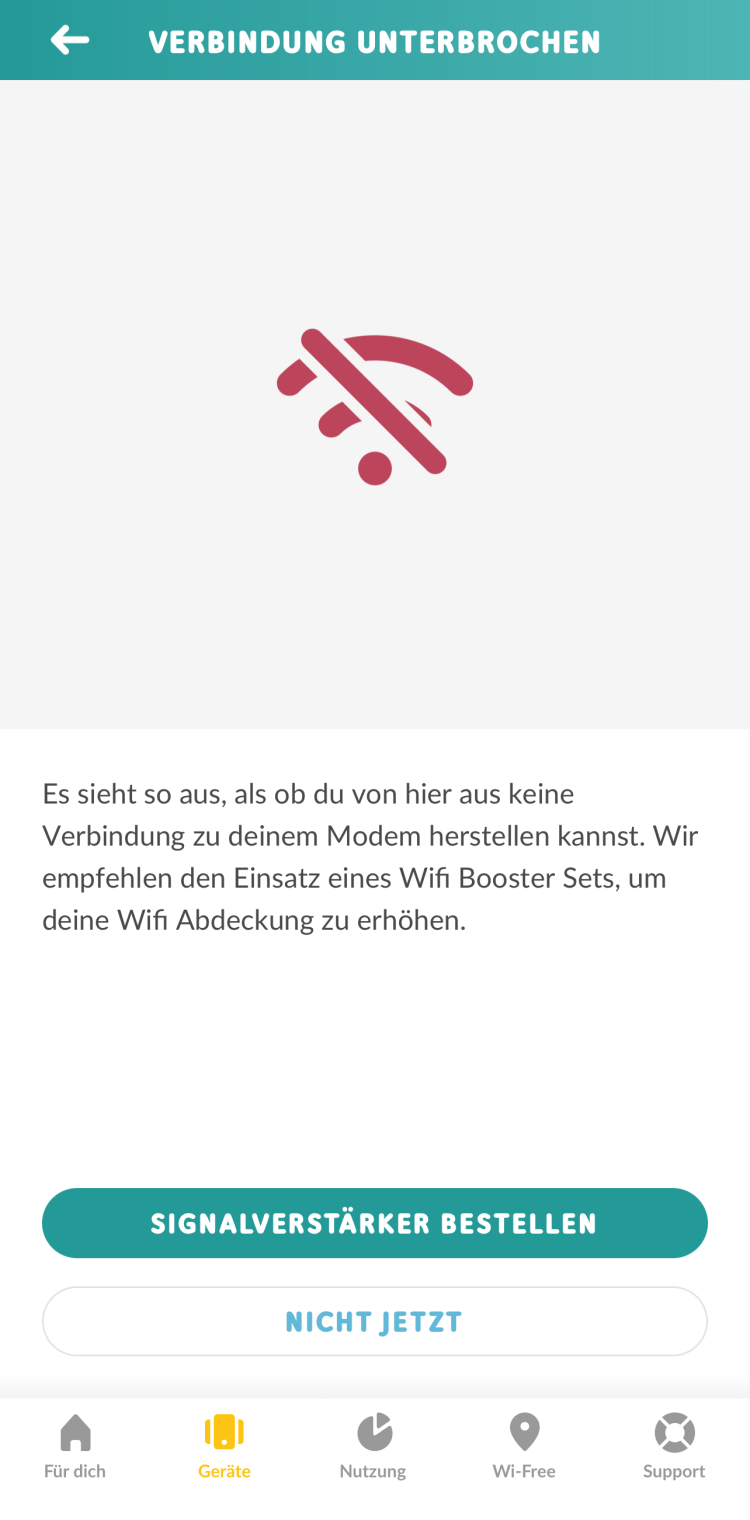Tap Signalverstärker bestellen button
This screenshot has width=750, height=1520.
click(x=374, y=1223)
